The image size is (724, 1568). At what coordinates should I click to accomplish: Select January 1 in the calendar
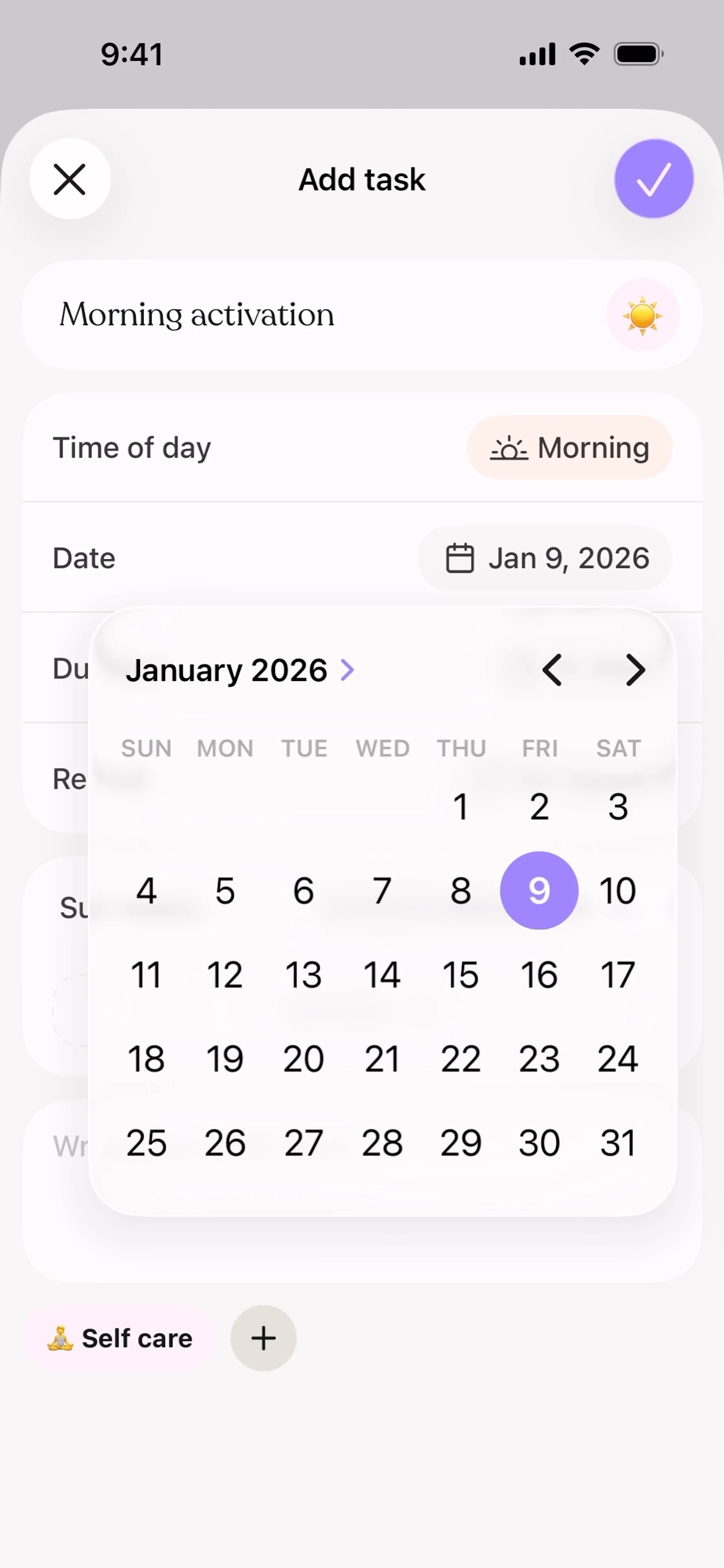coord(460,806)
